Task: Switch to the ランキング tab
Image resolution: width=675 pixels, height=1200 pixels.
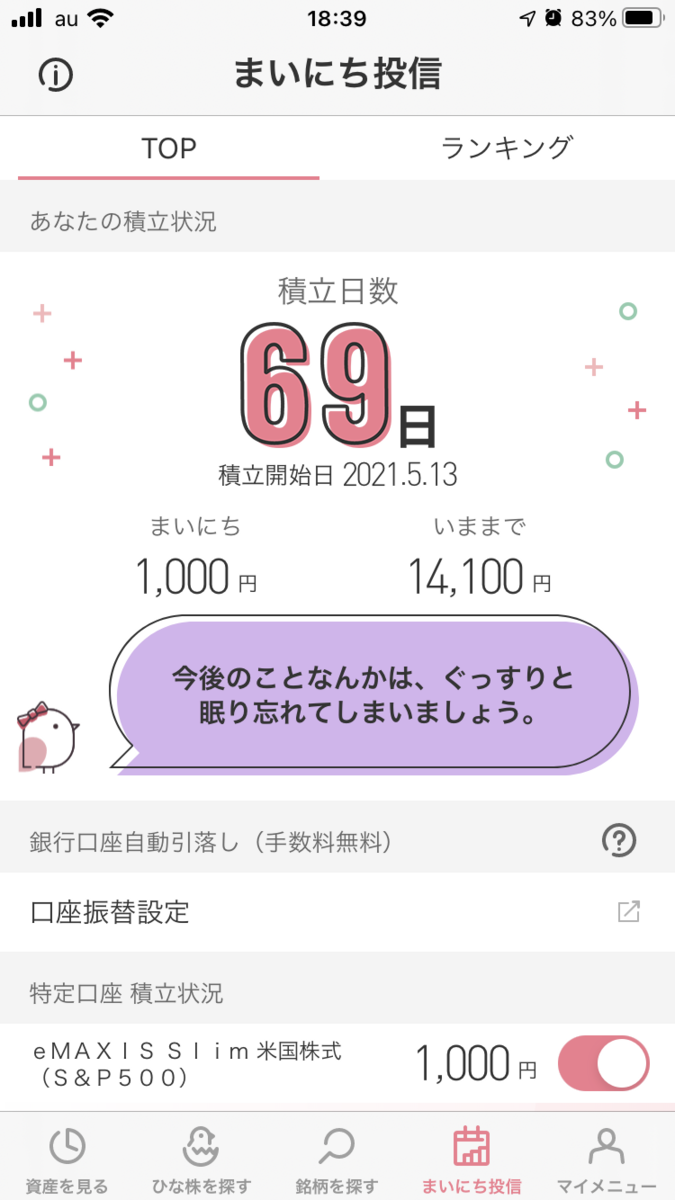Action: (506, 148)
